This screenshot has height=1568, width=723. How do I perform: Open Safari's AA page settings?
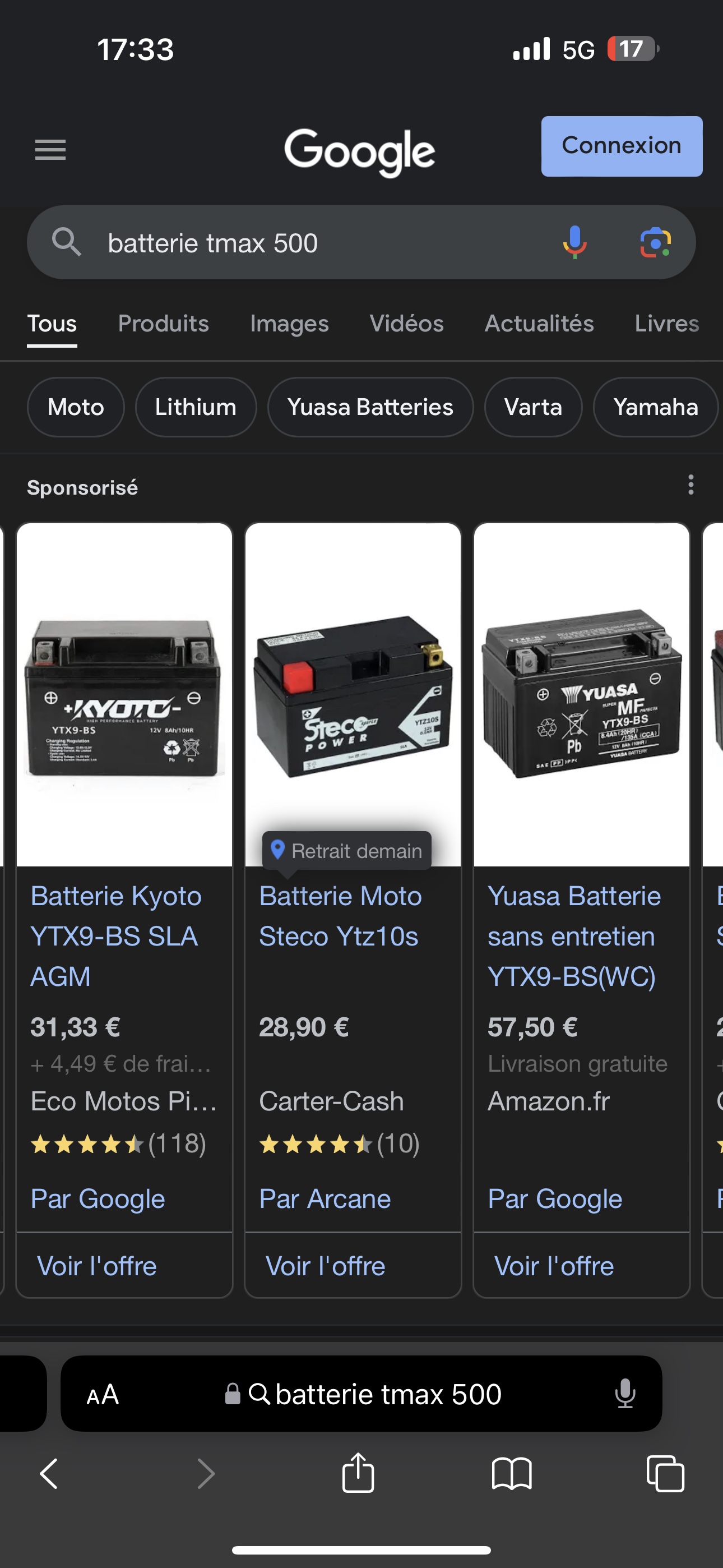(103, 1395)
